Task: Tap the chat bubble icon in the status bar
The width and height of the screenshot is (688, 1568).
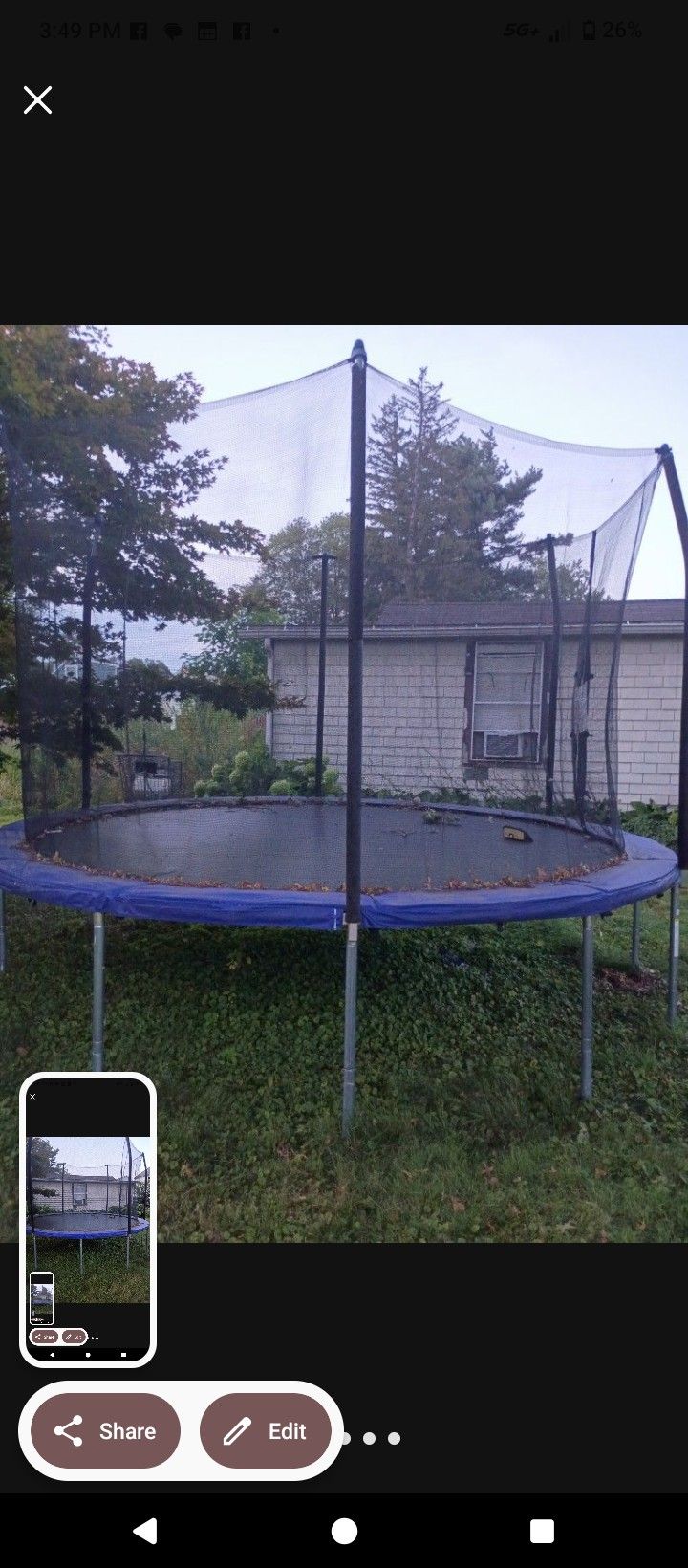Action: pos(172,30)
